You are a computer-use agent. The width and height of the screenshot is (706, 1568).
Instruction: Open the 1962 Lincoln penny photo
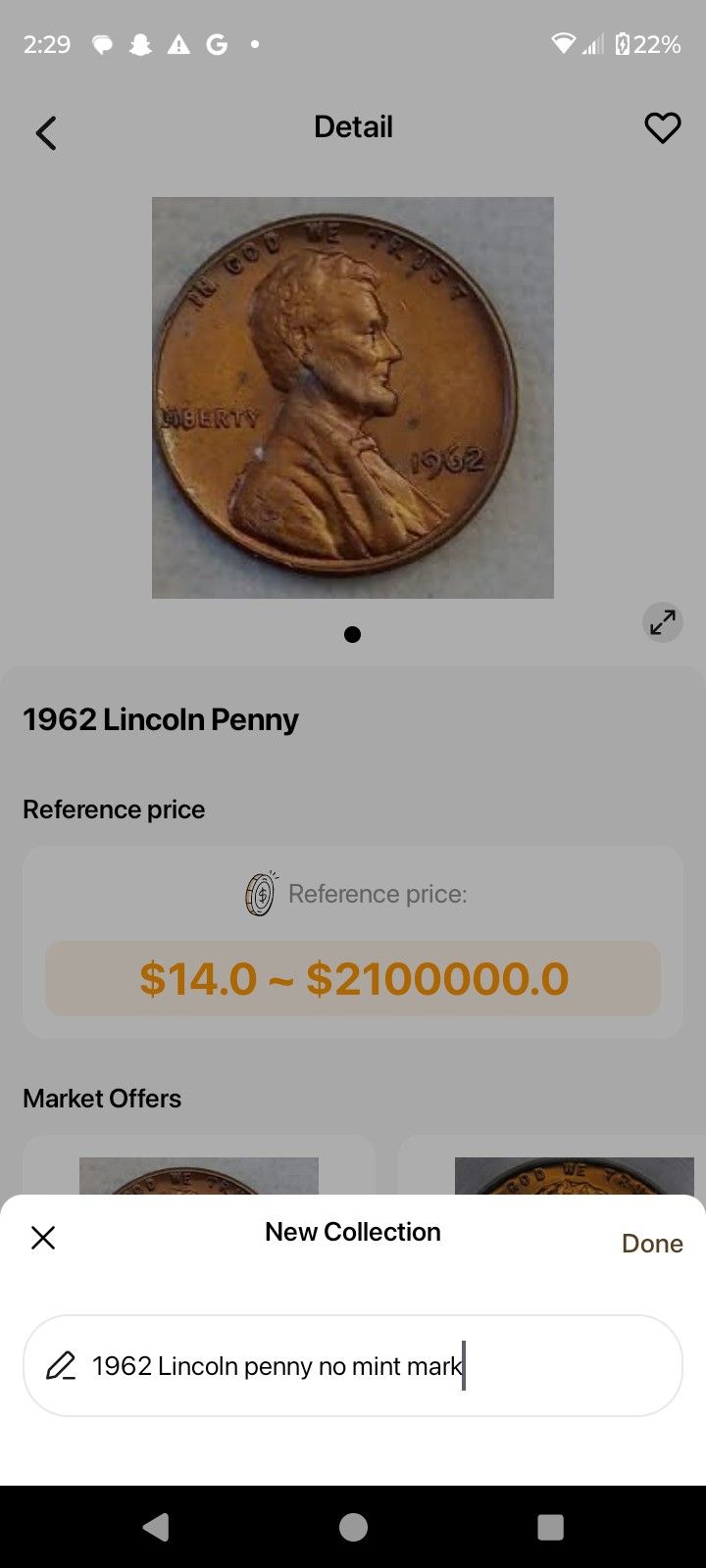(353, 397)
